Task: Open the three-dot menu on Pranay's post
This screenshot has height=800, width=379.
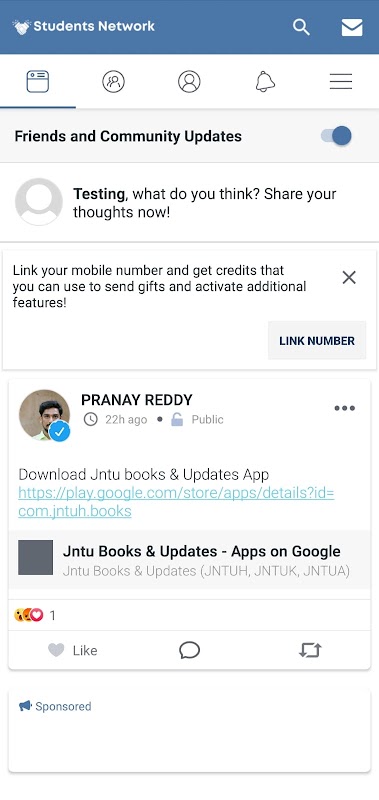Action: point(345,408)
